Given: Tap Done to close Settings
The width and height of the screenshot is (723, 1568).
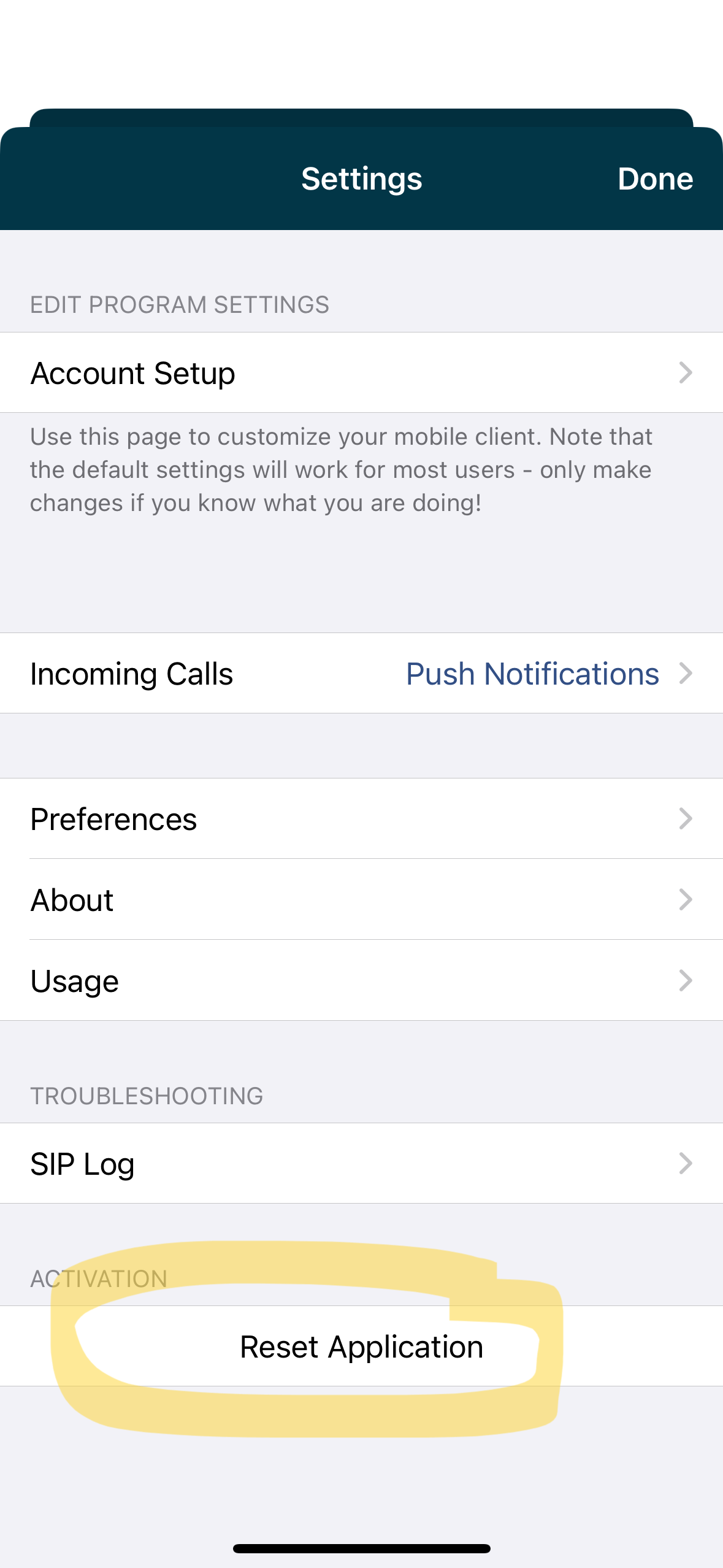Looking at the screenshot, I should (655, 179).
